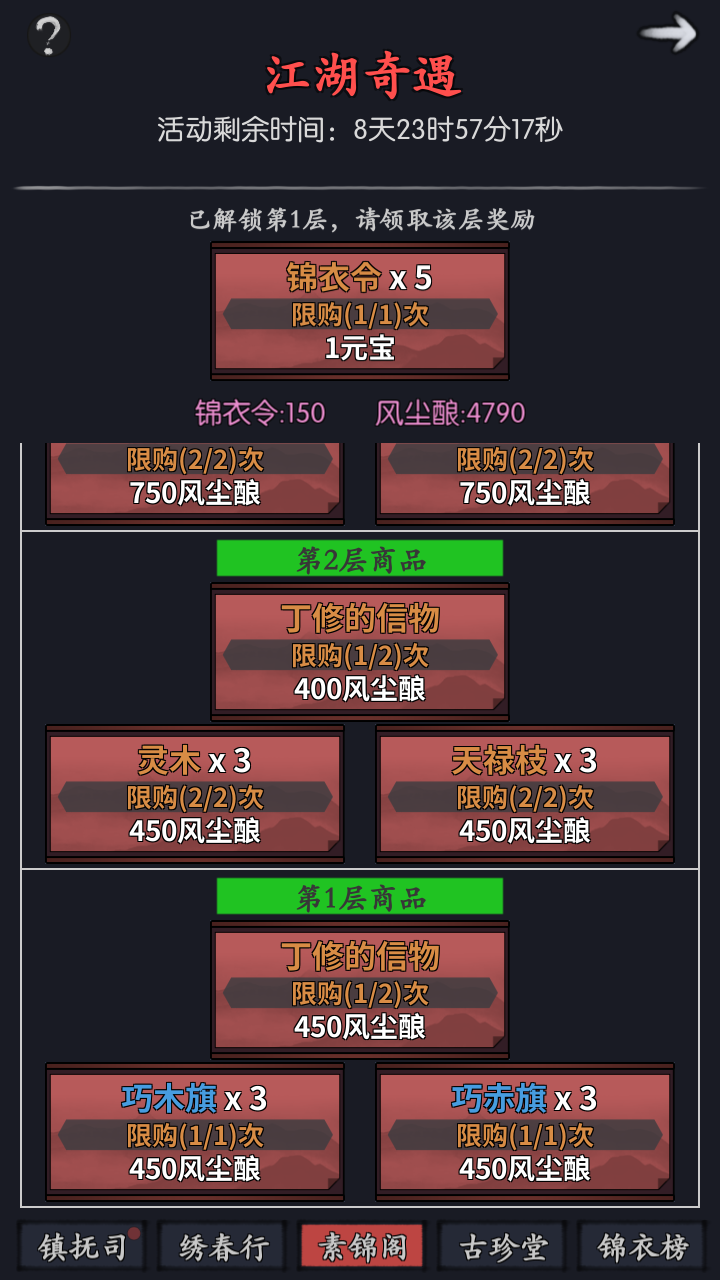
Task: Go to the 锦衣榜 tab
Action: pyautogui.click(x=642, y=1246)
